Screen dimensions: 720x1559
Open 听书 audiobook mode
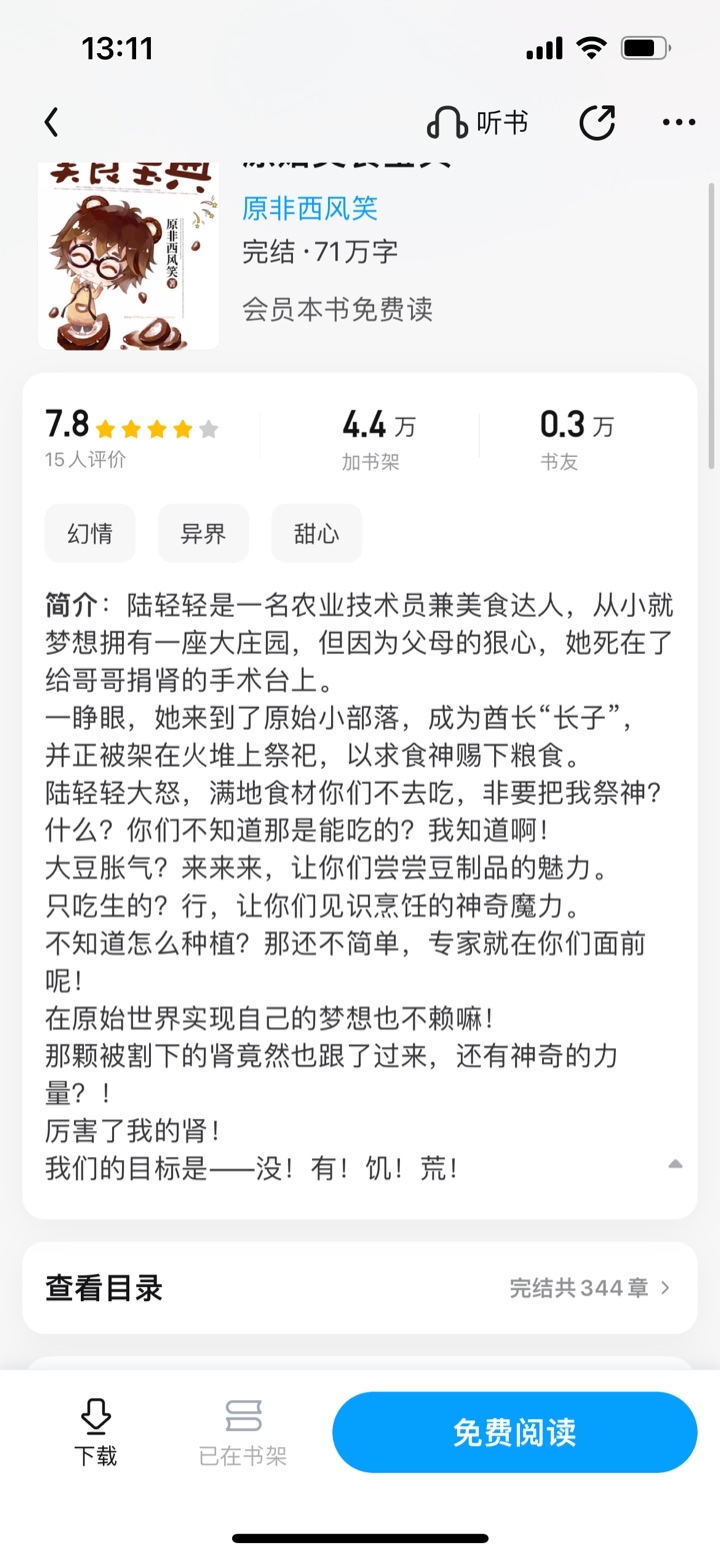(x=477, y=123)
